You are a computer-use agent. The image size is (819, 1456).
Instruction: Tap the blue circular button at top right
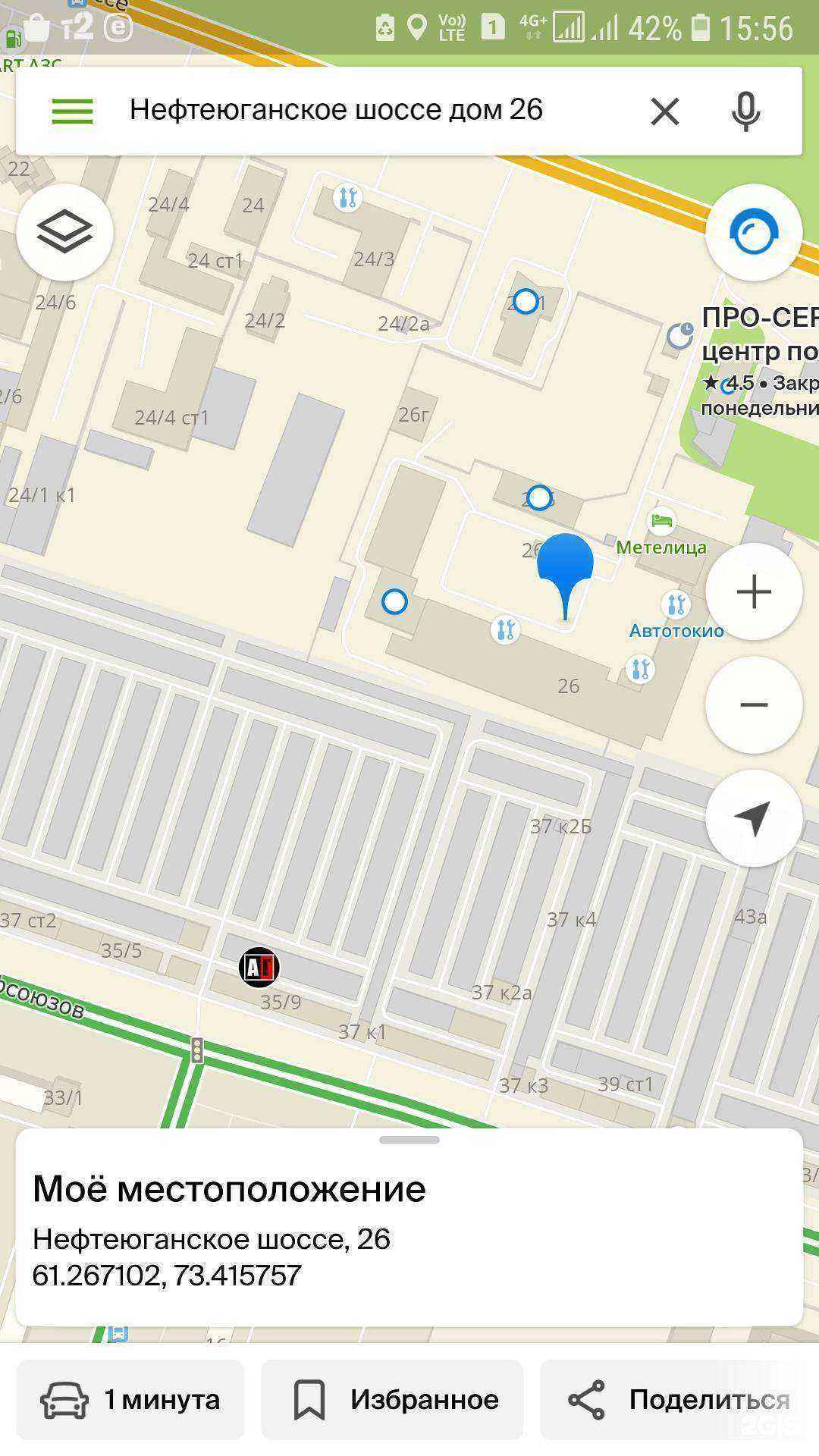click(753, 232)
